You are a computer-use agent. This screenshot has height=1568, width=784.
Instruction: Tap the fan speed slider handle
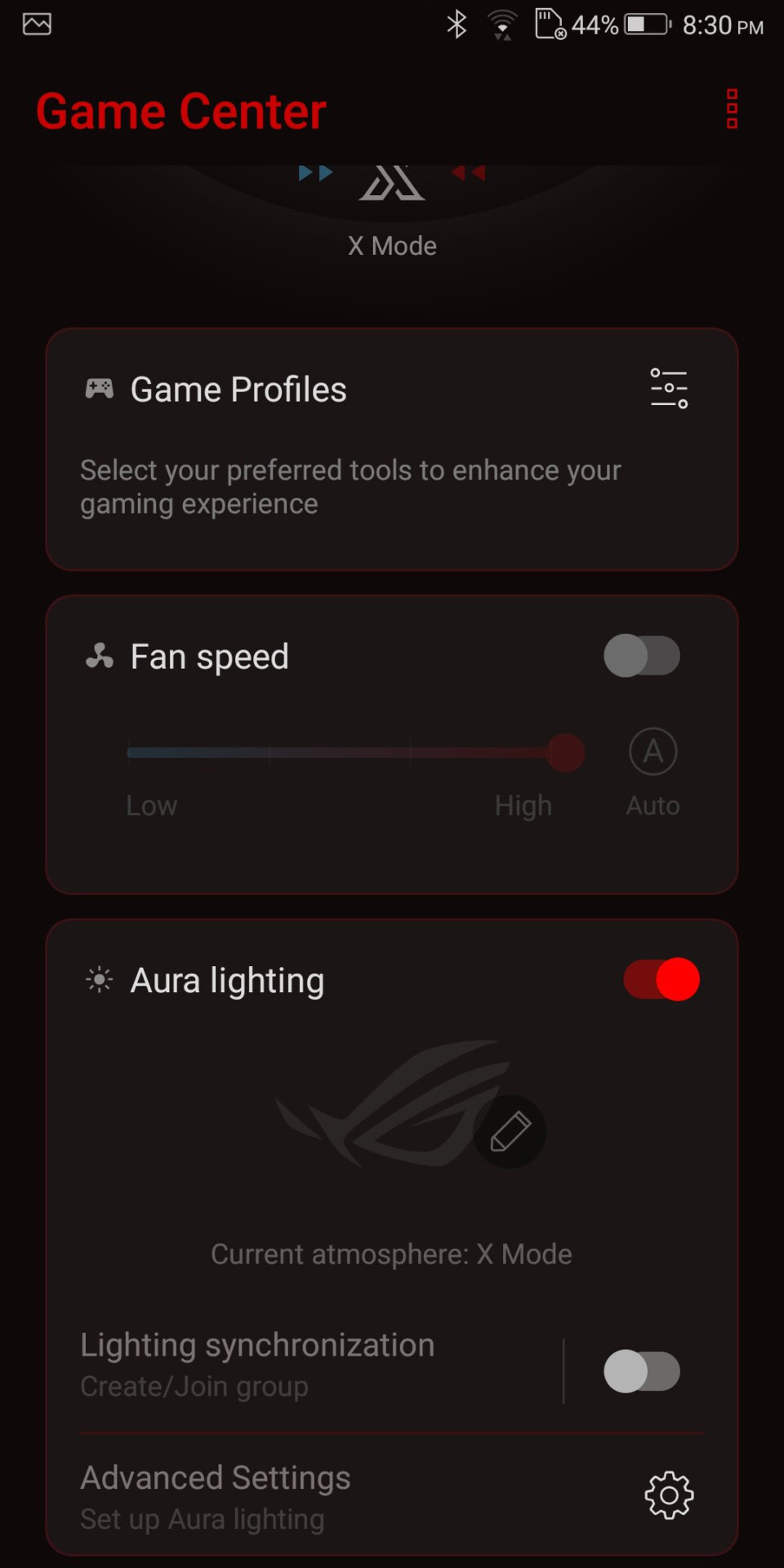click(565, 752)
